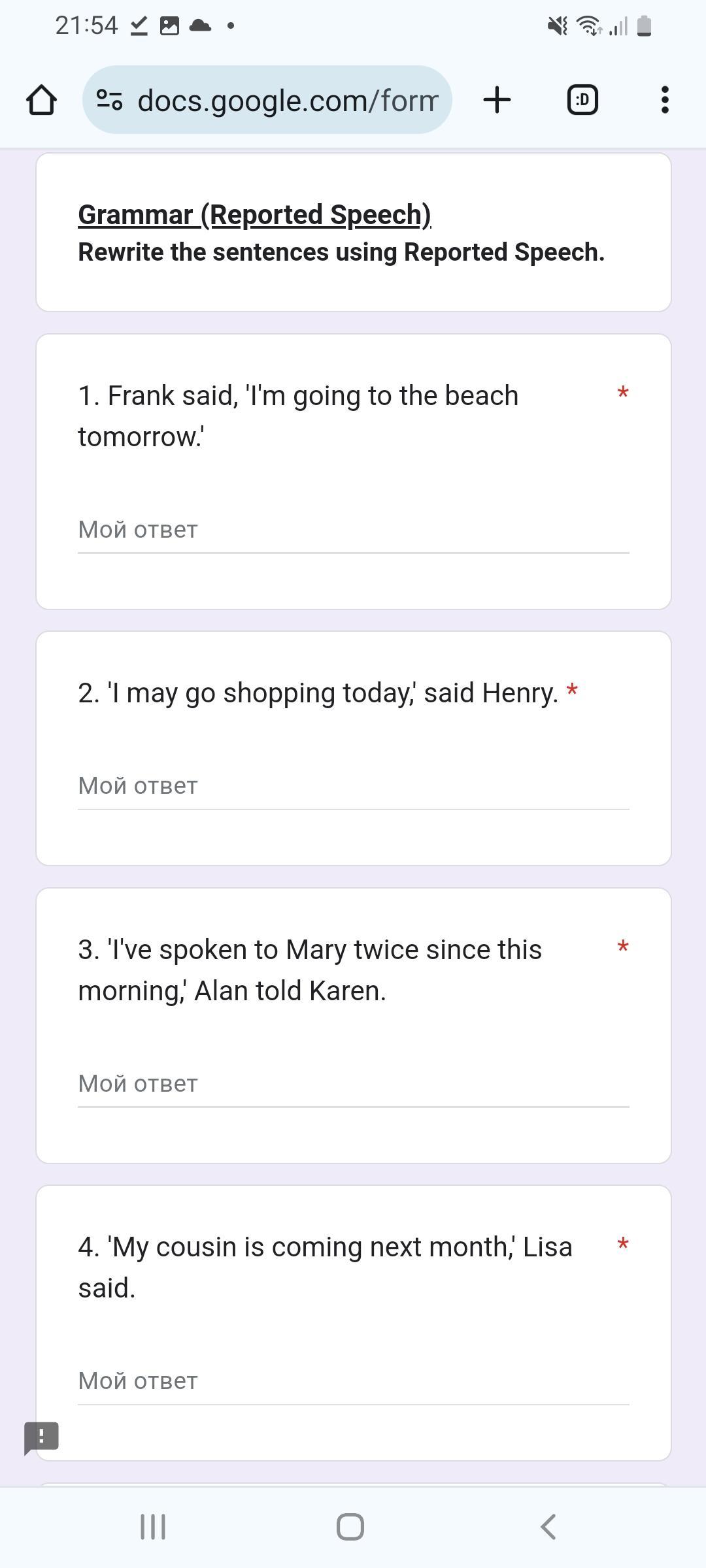Screen dimensions: 706x1568
Task: Focus the answer field for Frank's sentence
Action: coord(353,530)
